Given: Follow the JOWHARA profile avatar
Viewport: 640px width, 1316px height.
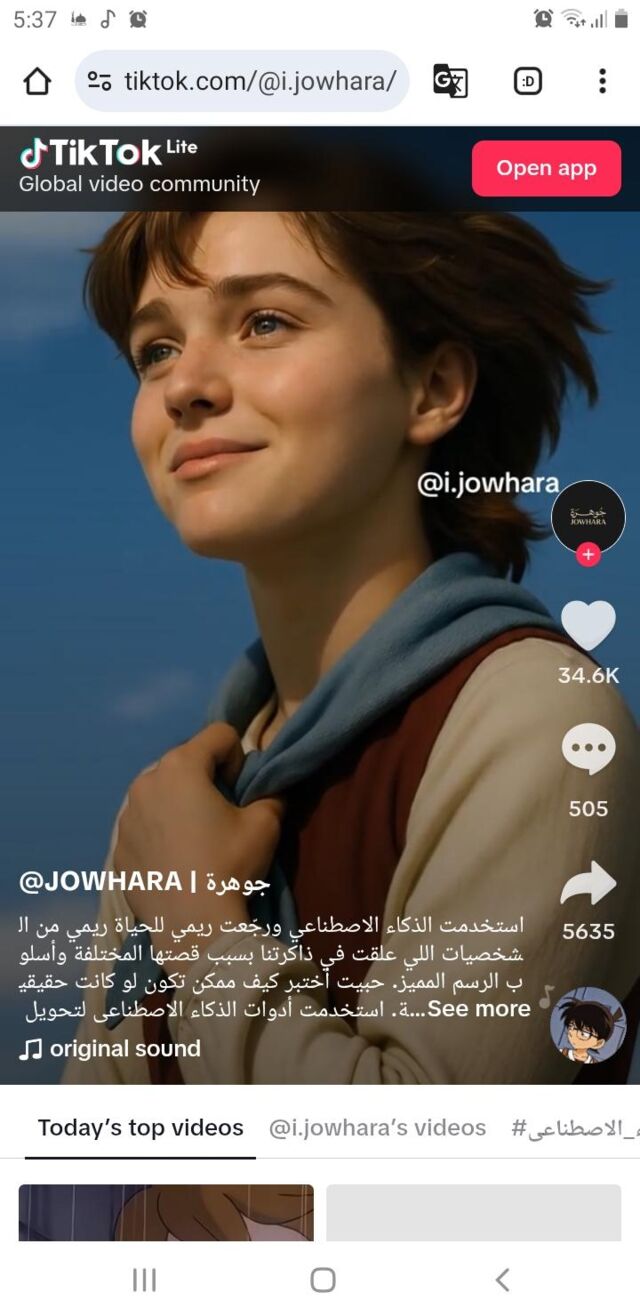Looking at the screenshot, I should tap(588, 553).
